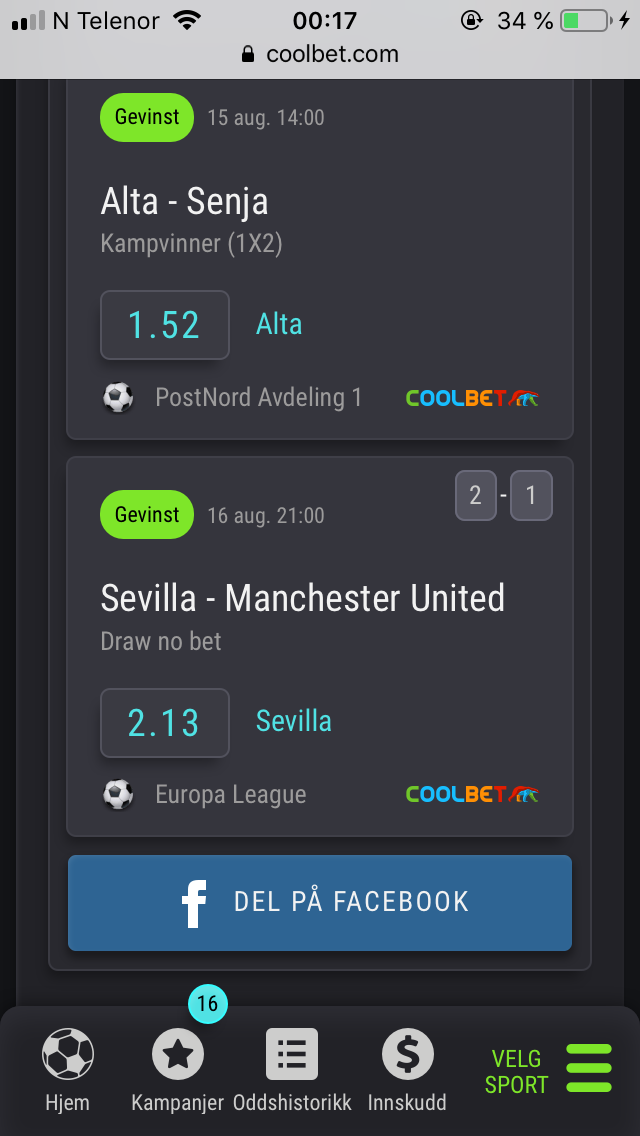Select the 2.13 odds for Sevilla

click(x=165, y=722)
